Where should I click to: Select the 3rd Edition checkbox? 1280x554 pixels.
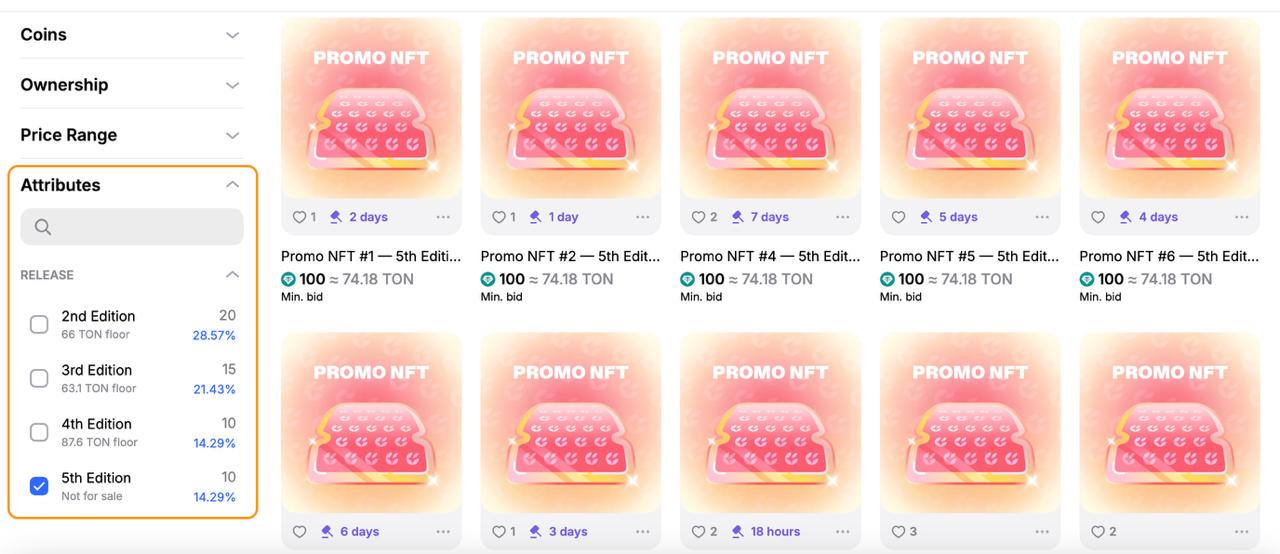coord(39,379)
